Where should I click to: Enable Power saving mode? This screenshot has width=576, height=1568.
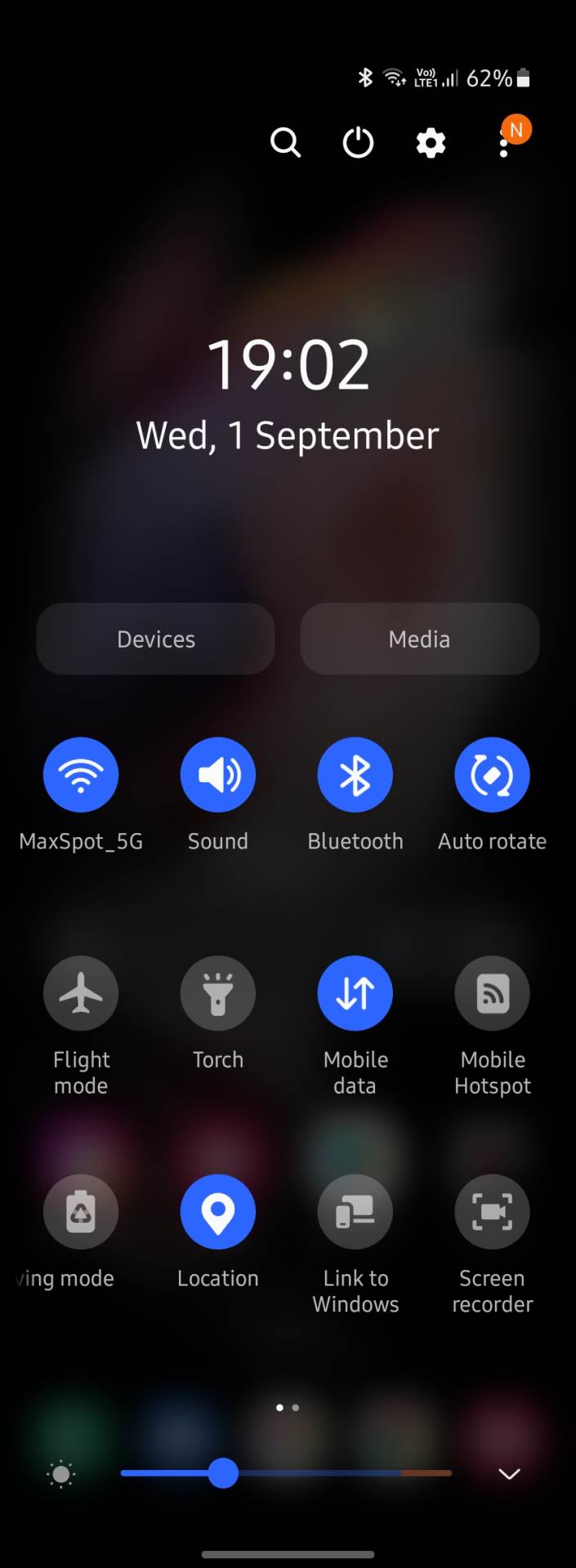(x=81, y=1212)
